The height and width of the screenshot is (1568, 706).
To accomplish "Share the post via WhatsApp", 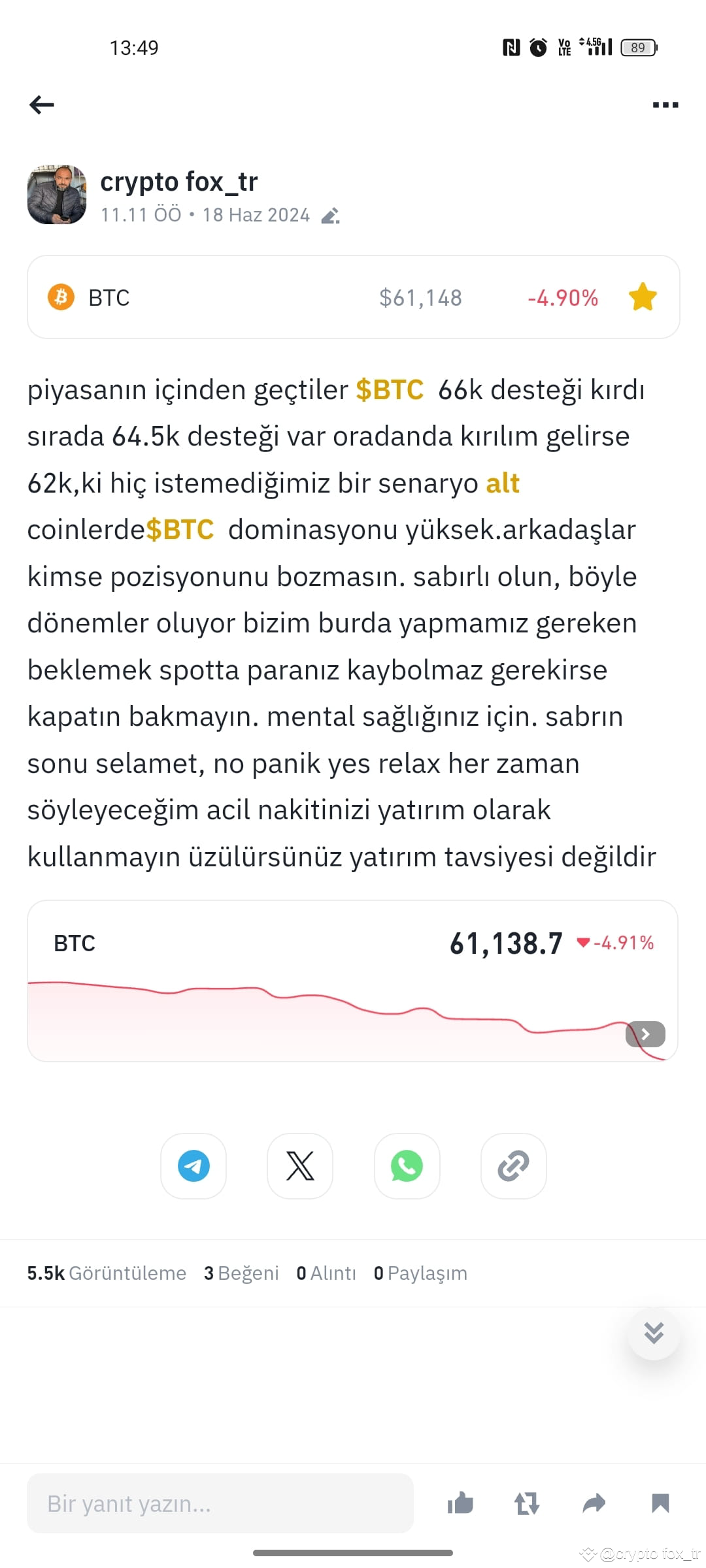I will click(407, 1166).
